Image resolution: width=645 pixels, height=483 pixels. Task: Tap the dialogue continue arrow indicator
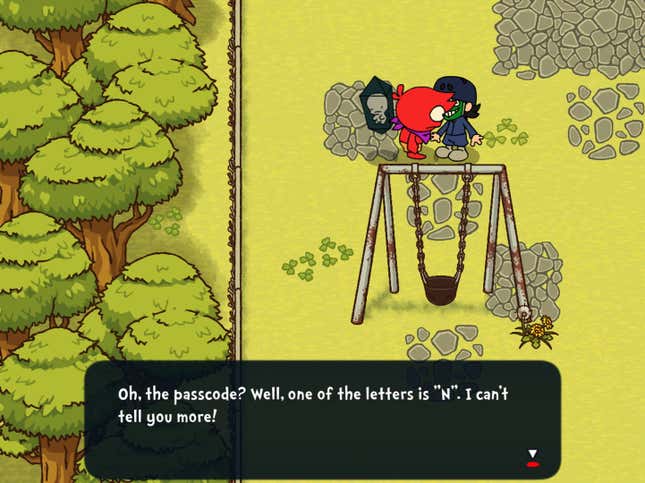[532, 457]
